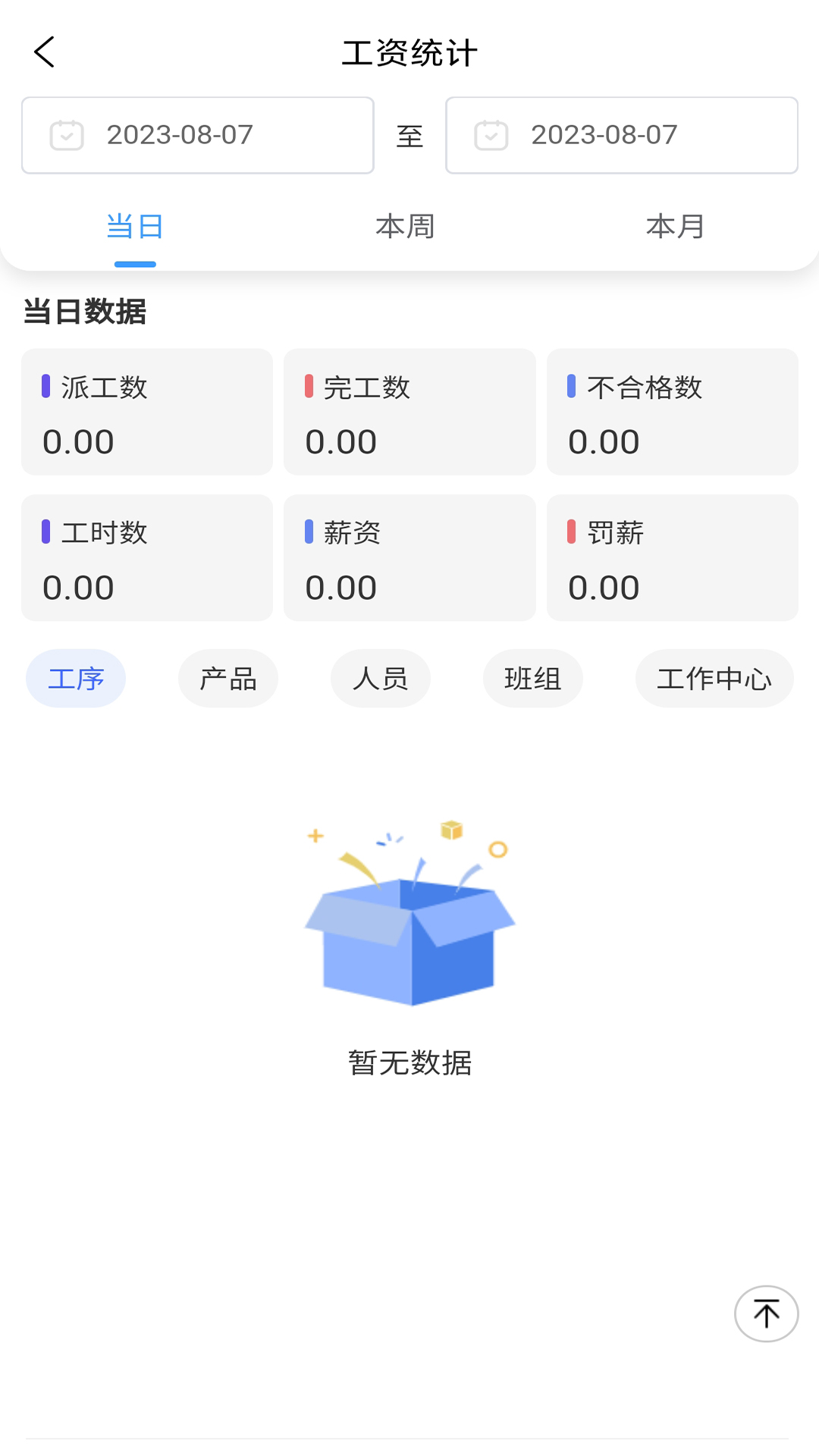Open the start date picker field
819x1456 pixels.
pos(197,135)
